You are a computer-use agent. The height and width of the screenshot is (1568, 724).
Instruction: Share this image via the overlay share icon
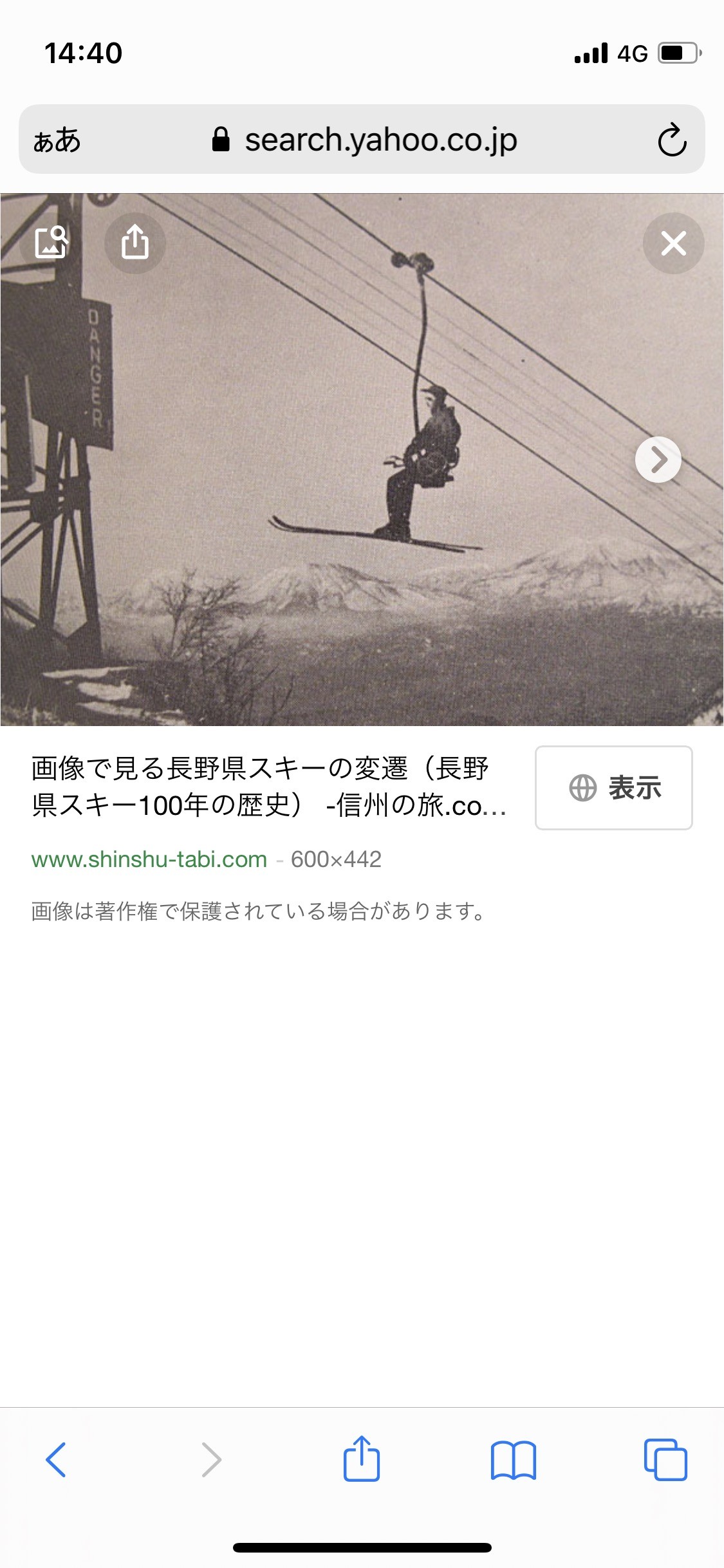click(135, 243)
